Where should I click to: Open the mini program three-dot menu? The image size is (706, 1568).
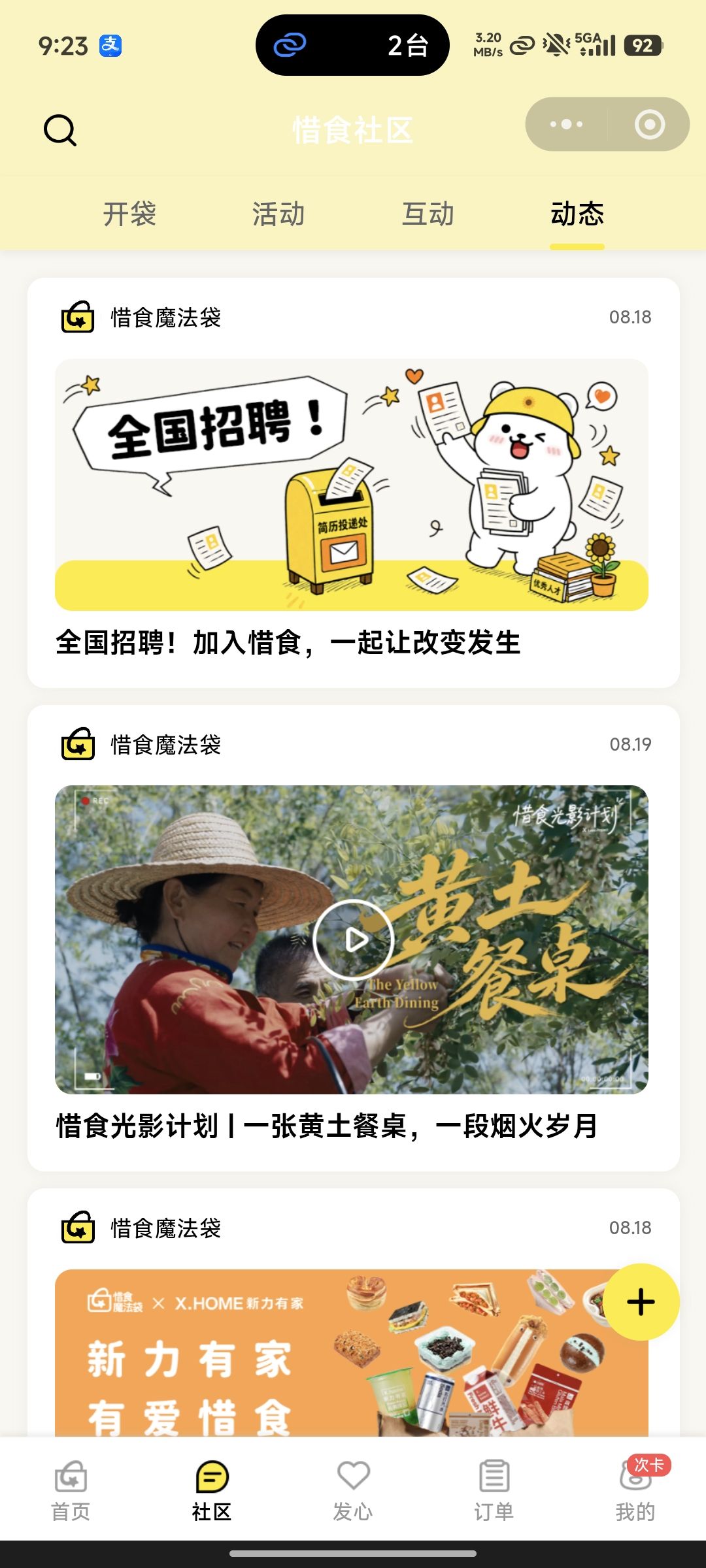pos(566,124)
